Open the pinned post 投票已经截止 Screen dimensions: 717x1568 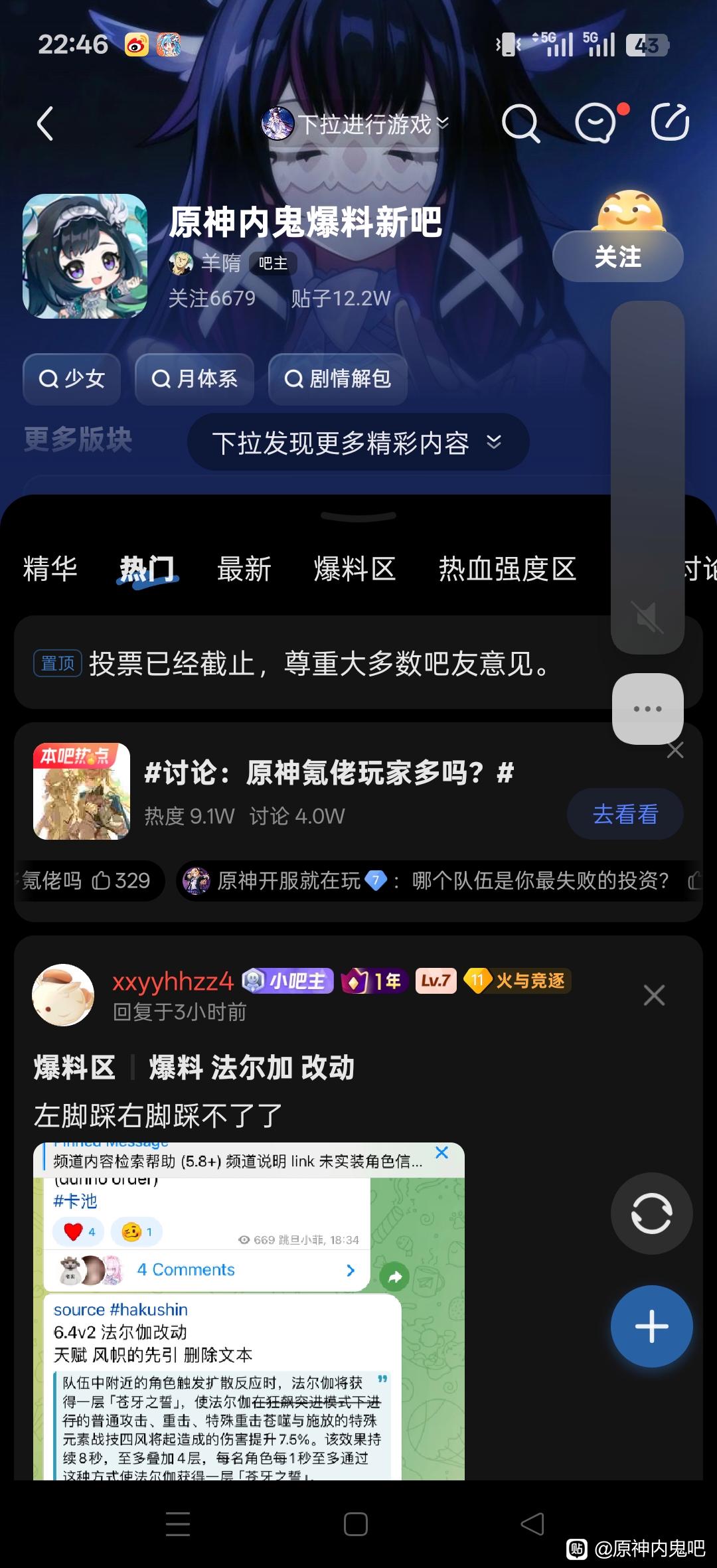pos(319,663)
